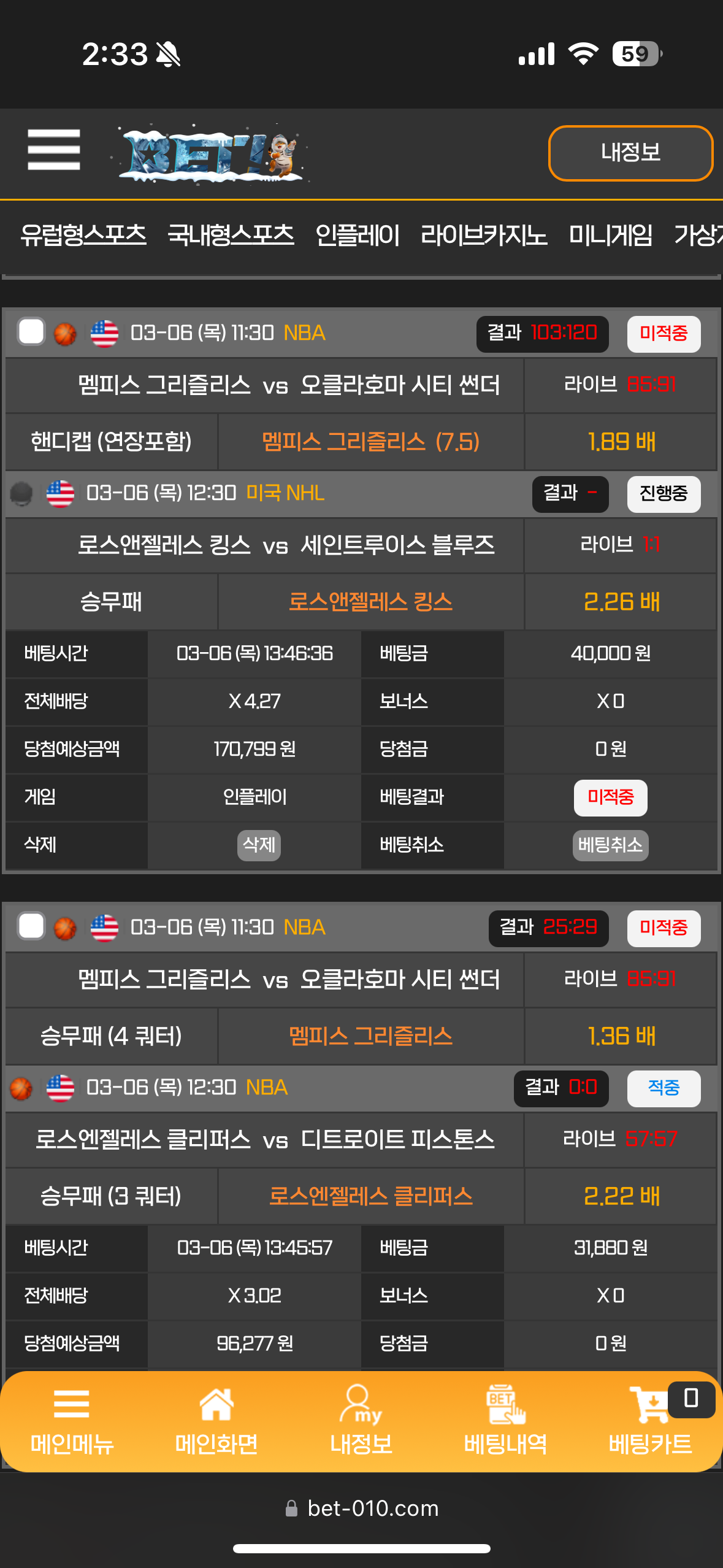The image size is (723, 1568).
Task: Switch to 유럽형스포츠 tab
Action: coord(83,235)
